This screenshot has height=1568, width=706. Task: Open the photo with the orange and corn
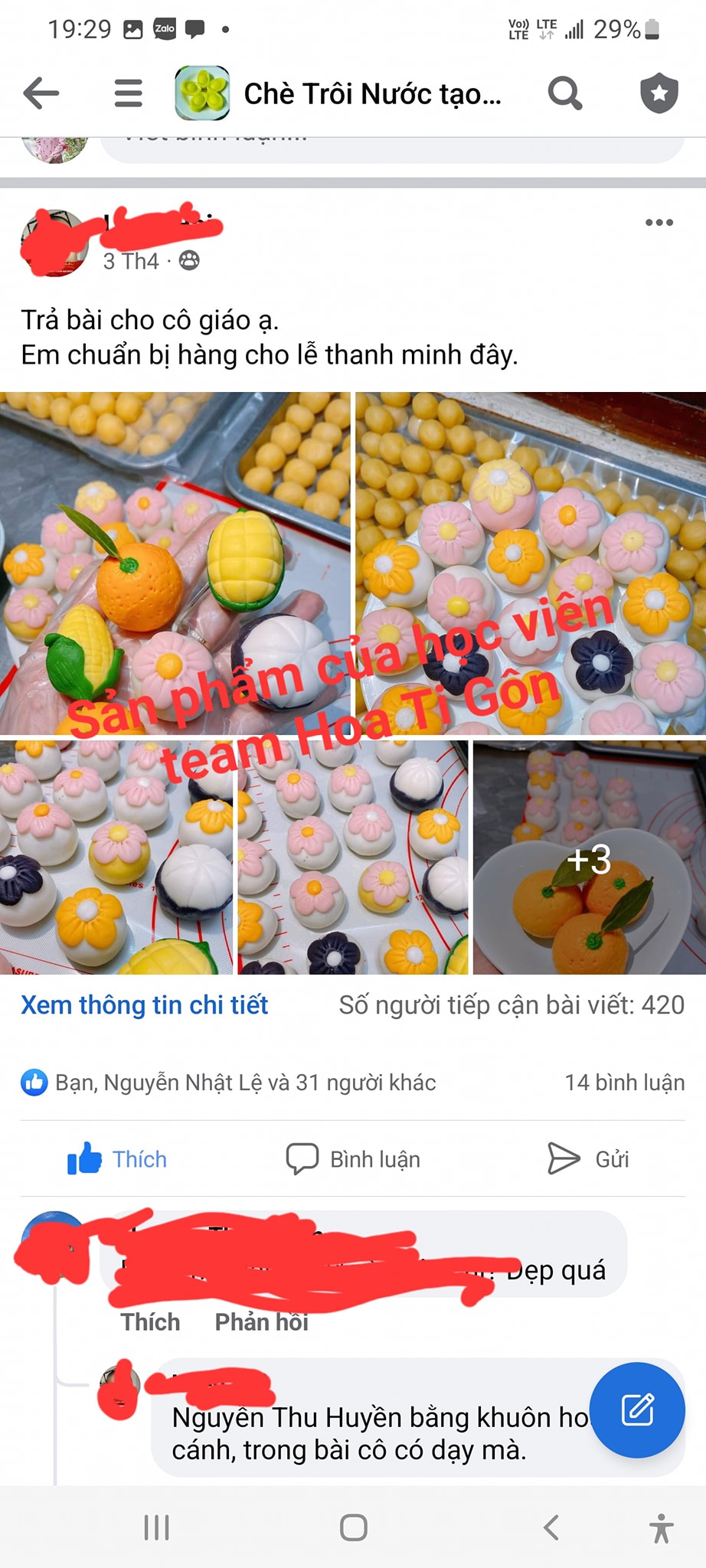click(175, 563)
